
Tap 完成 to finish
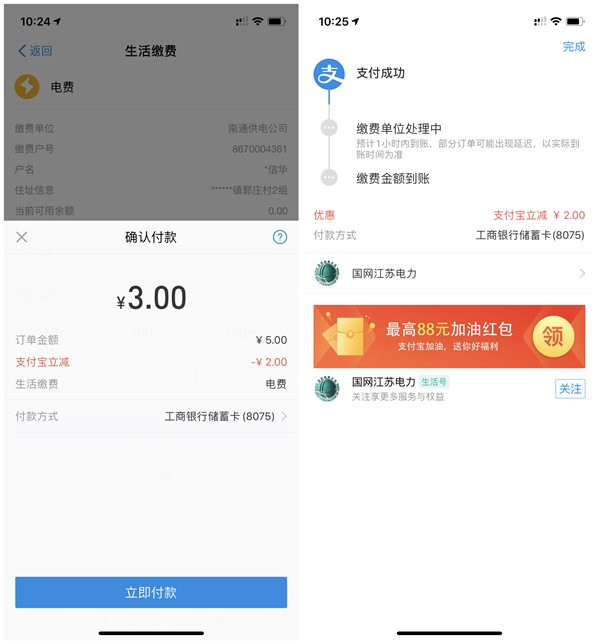pyautogui.click(x=573, y=47)
